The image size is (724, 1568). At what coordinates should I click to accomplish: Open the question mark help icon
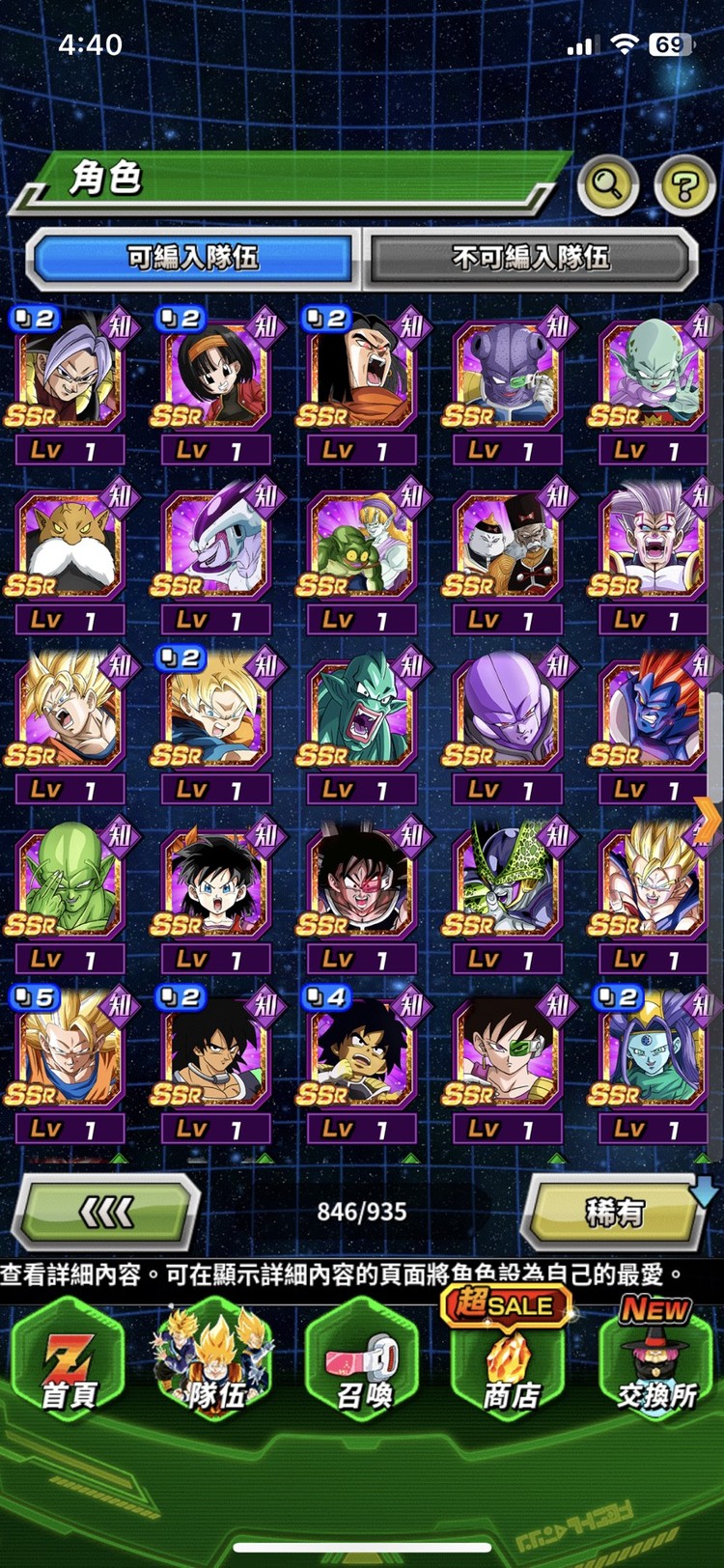[683, 182]
